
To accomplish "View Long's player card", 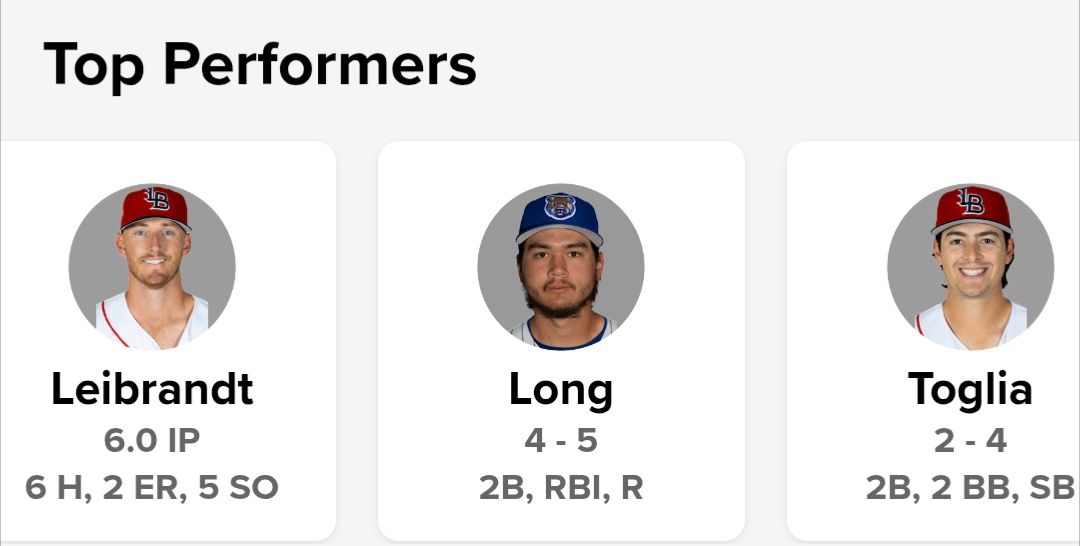I will (561, 340).
